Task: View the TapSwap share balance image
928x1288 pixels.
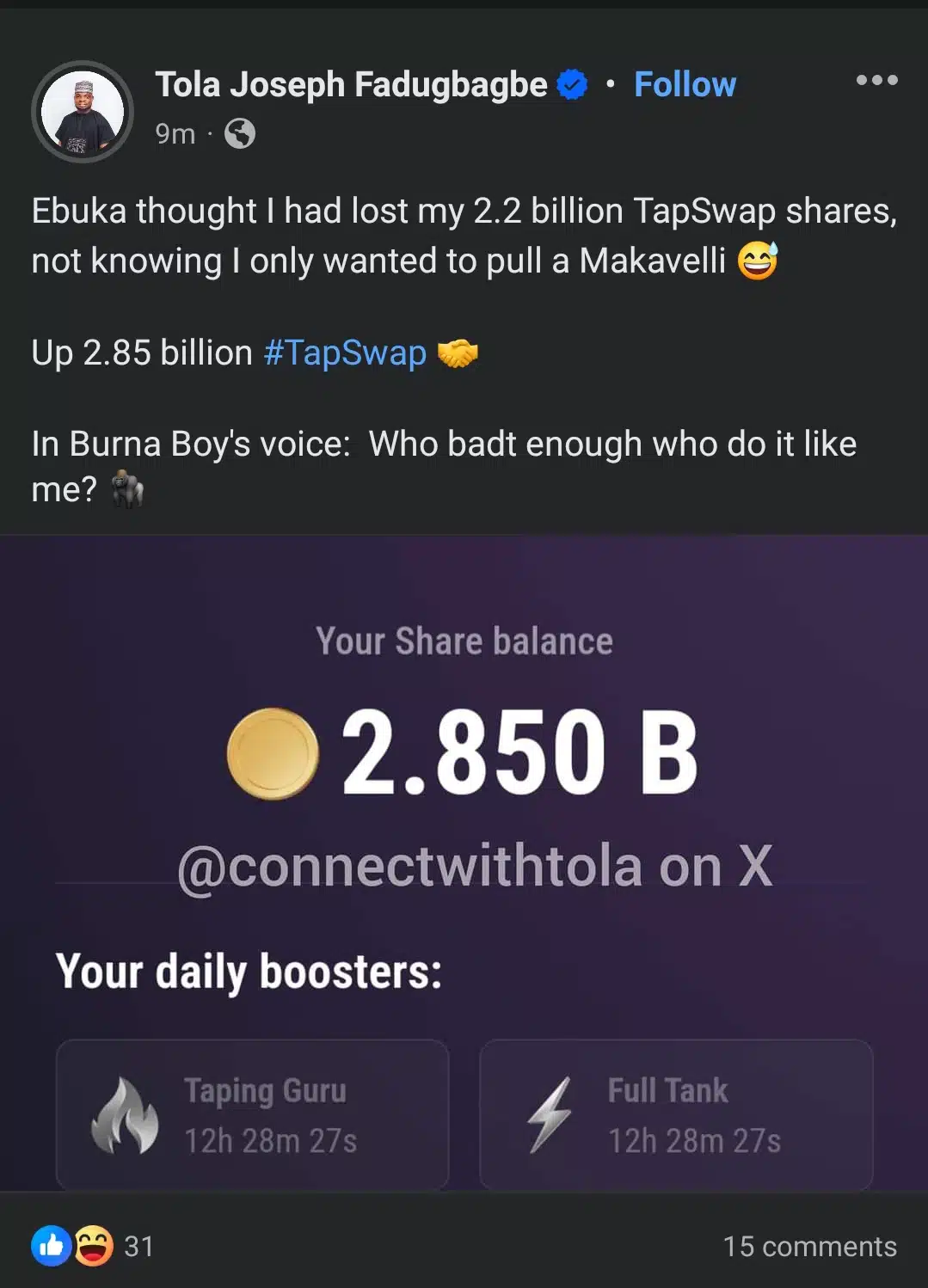Action: coord(464,860)
